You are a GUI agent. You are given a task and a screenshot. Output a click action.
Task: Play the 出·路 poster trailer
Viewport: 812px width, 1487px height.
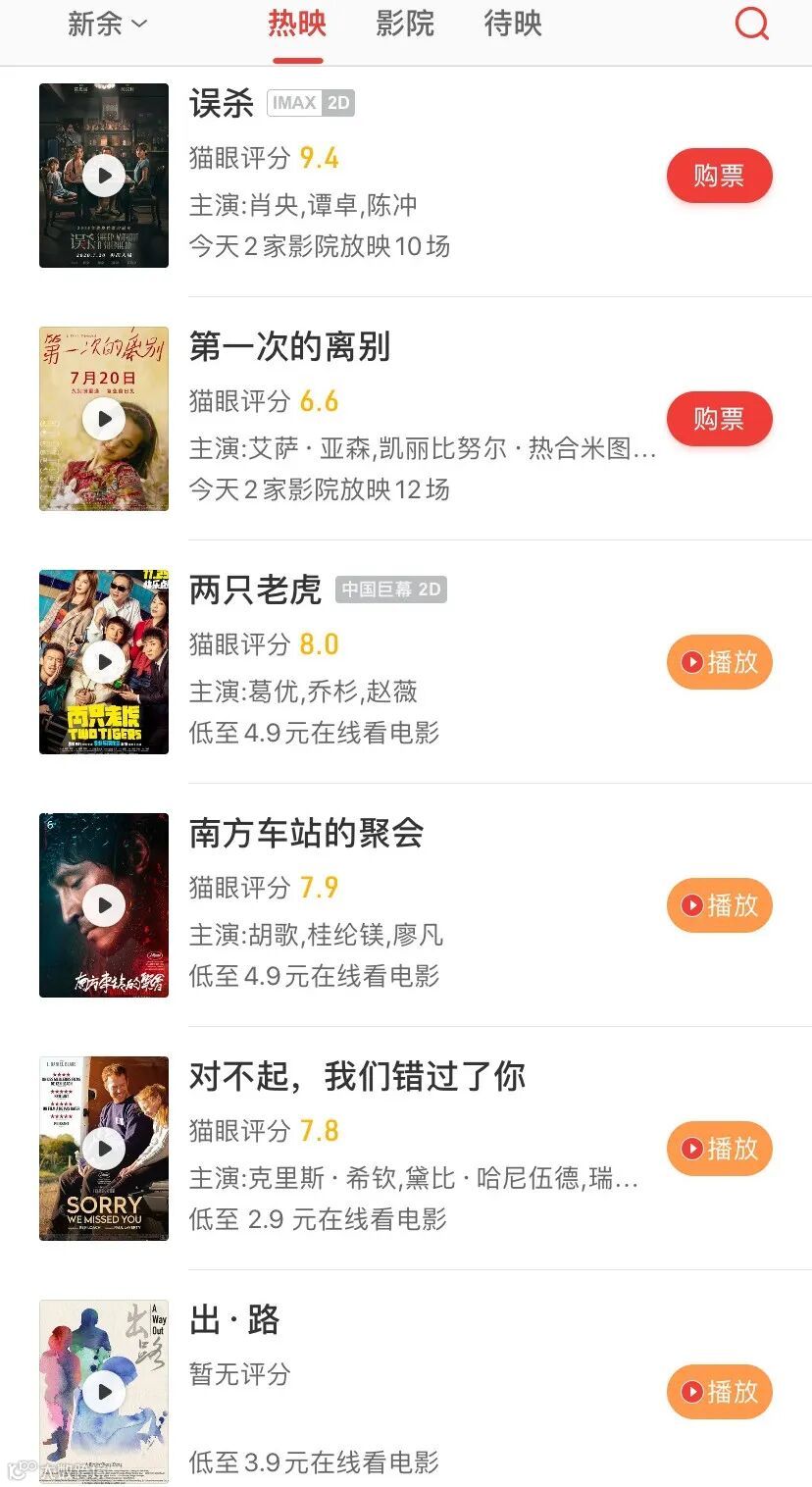tap(104, 1392)
